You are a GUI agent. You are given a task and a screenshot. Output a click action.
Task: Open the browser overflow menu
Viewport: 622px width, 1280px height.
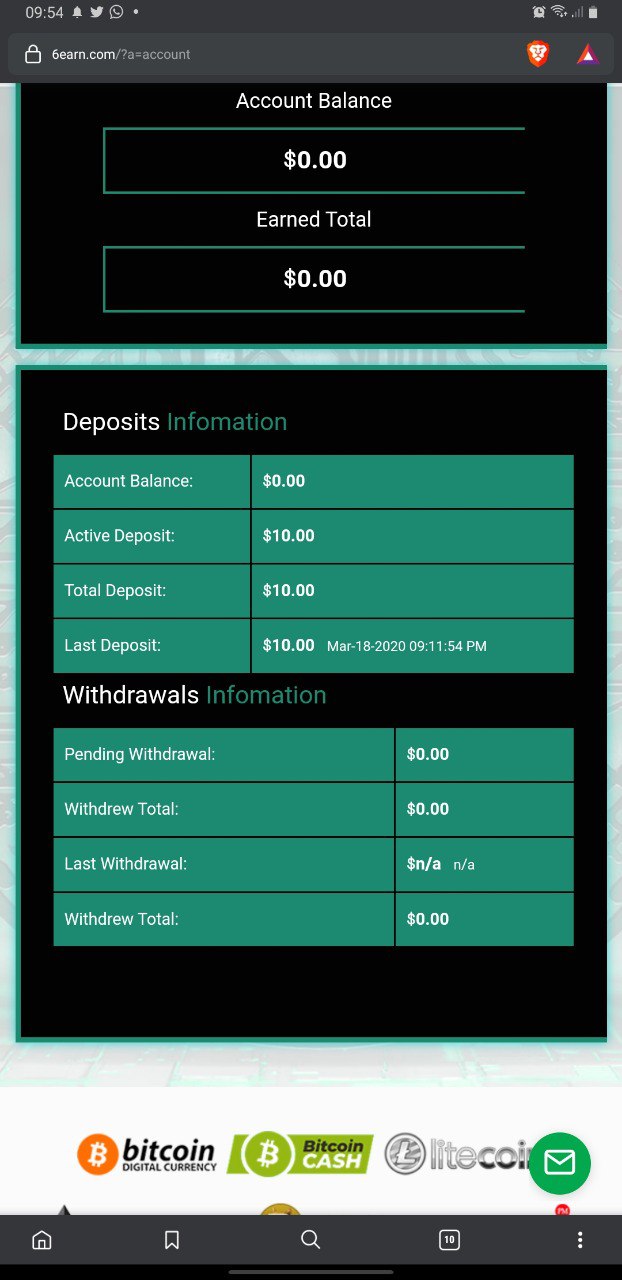pos(580,1240)
